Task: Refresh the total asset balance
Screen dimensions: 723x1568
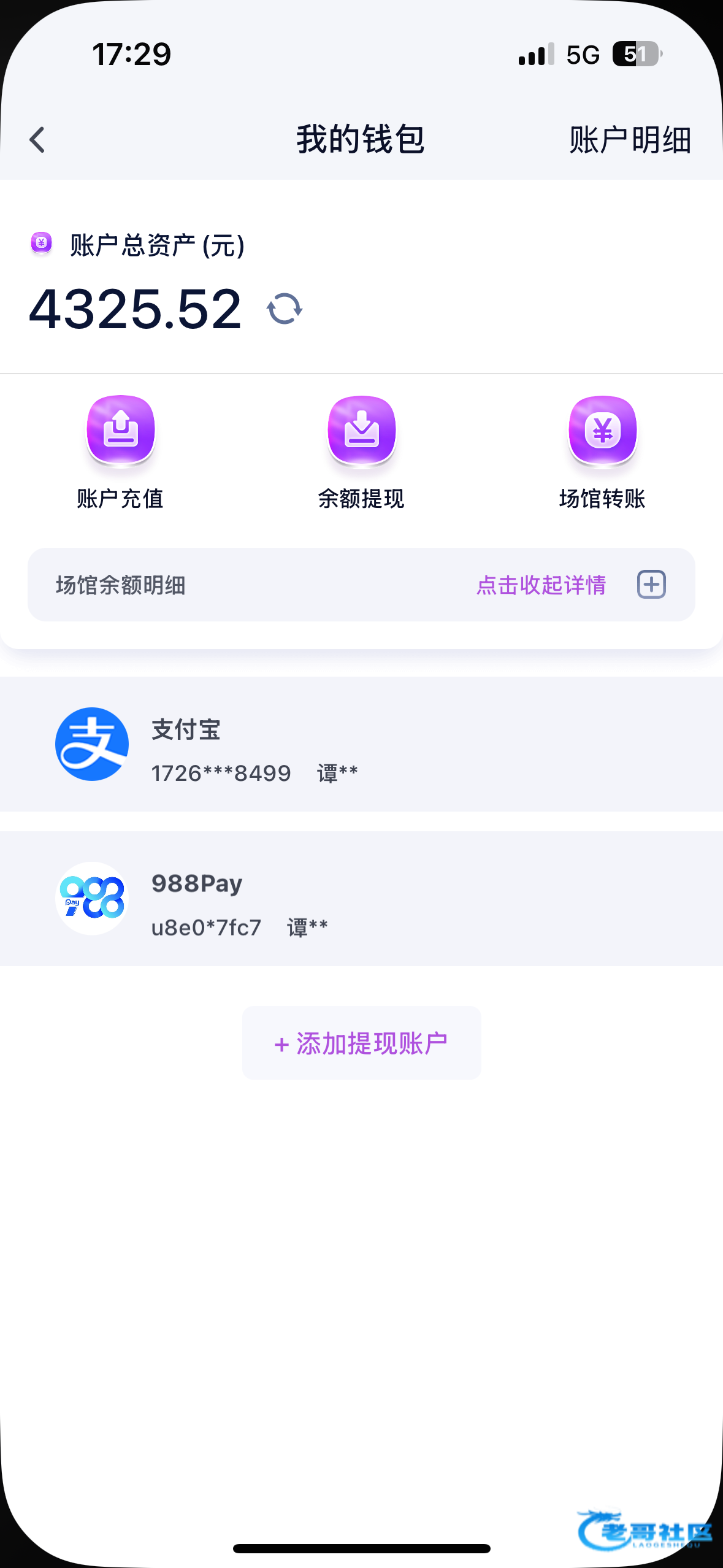Action: pyautogui.click(x=285, y=309)
